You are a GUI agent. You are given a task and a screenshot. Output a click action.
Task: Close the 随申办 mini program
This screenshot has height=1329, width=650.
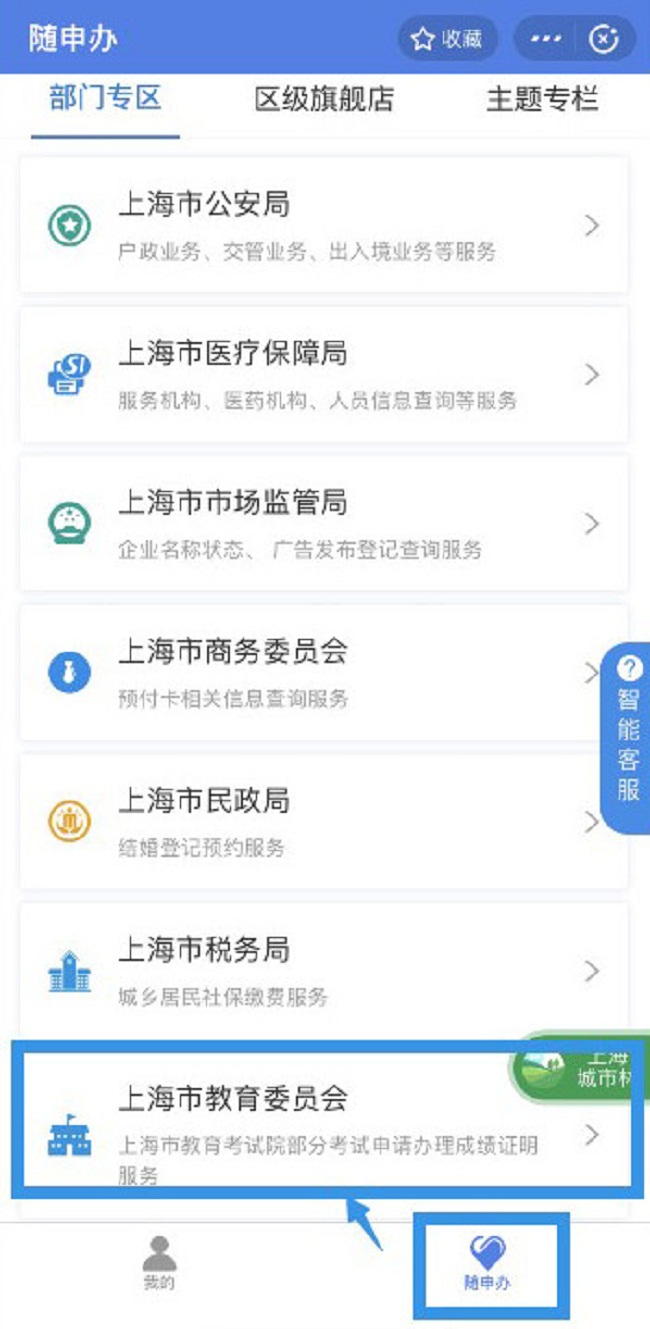point(604,39)
